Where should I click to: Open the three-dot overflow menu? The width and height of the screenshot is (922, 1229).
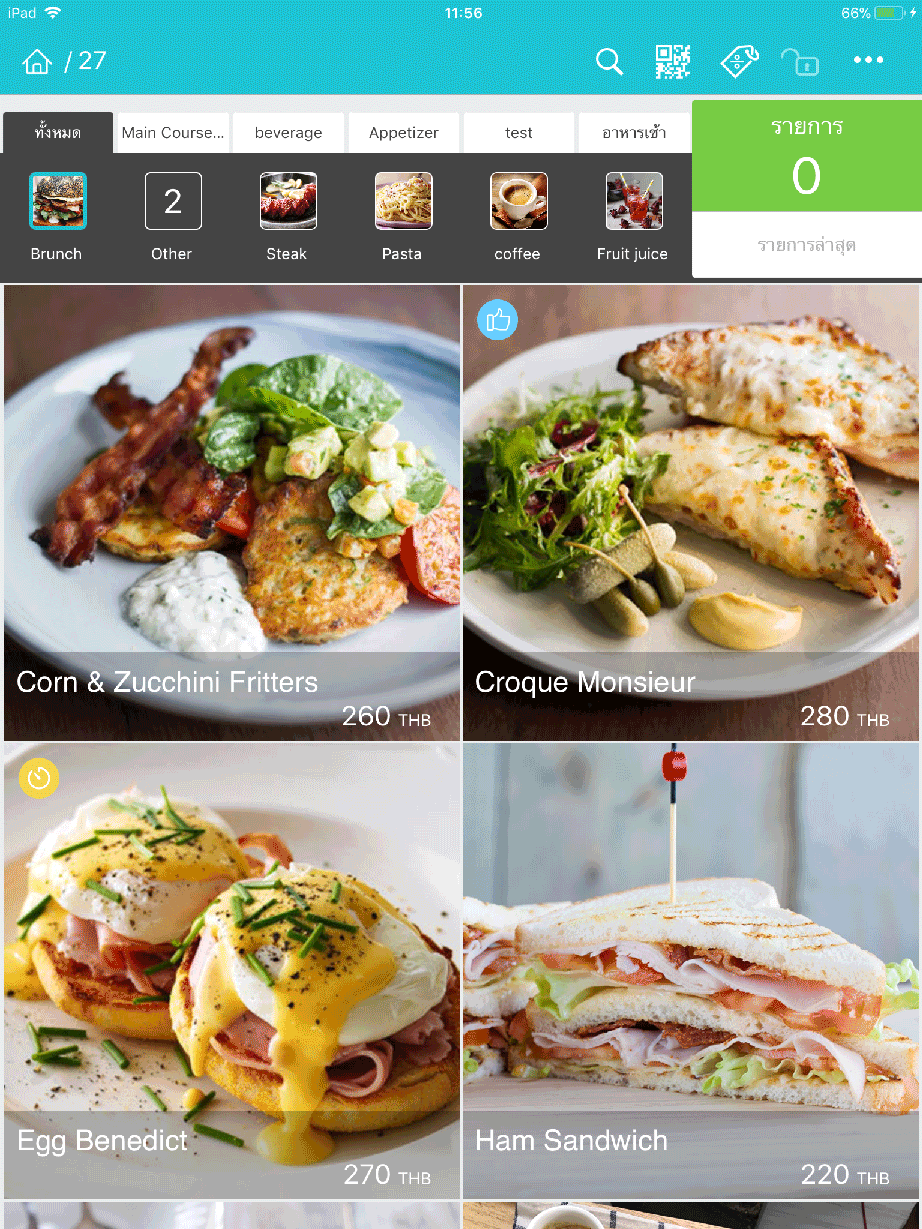pos(868,62)
